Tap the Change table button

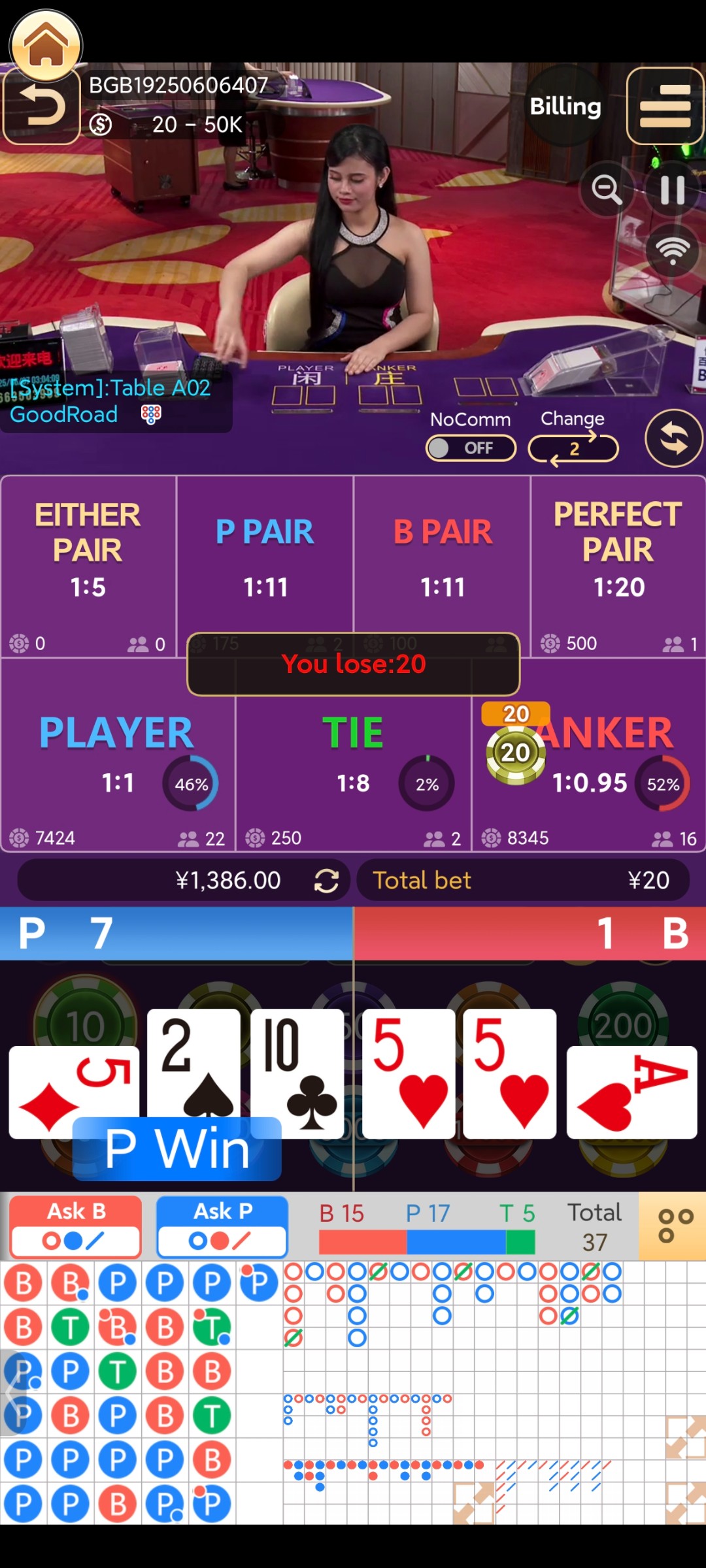click(x=573, y=448)
